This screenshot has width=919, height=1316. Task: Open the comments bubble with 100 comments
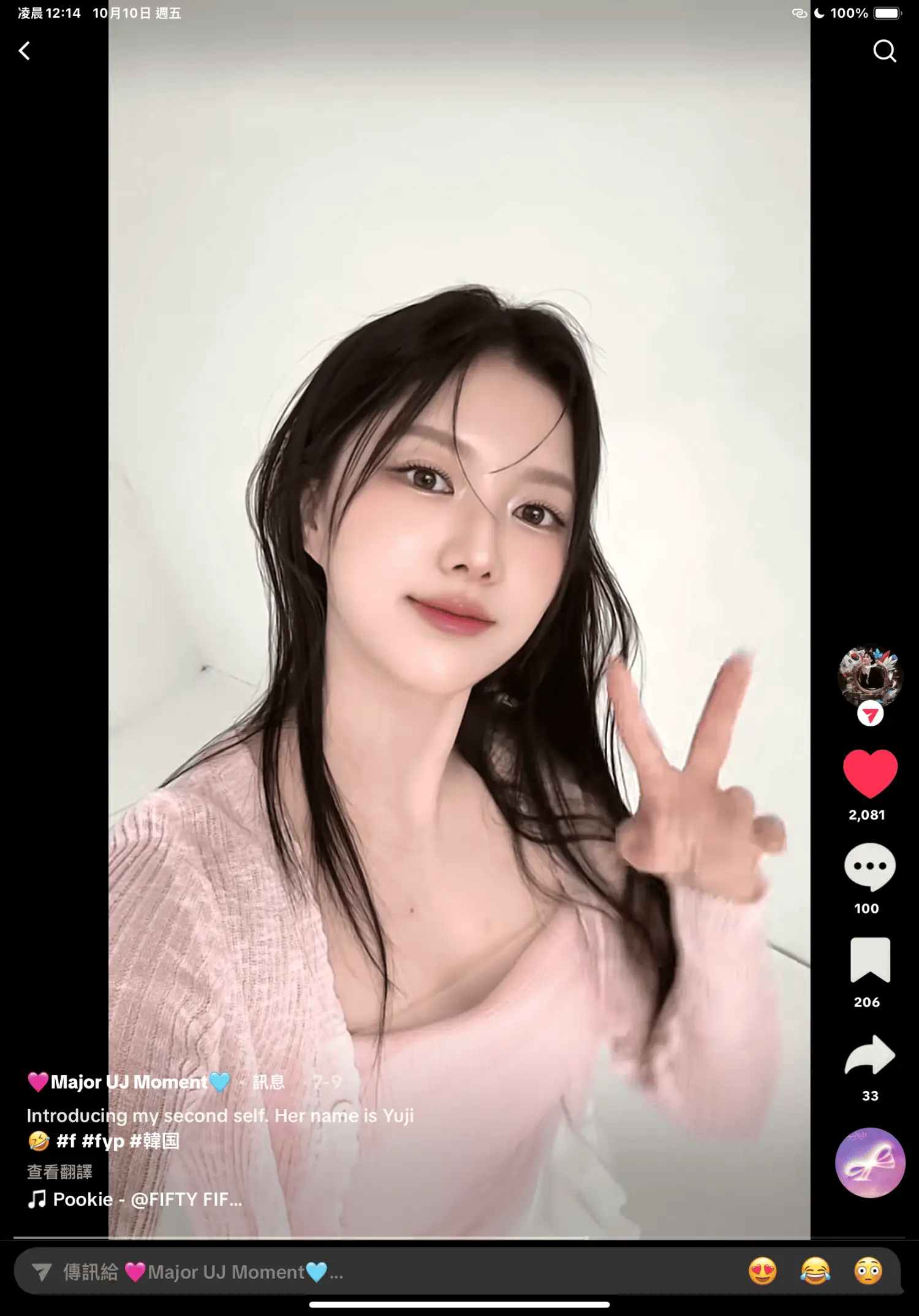coord(869,866)
